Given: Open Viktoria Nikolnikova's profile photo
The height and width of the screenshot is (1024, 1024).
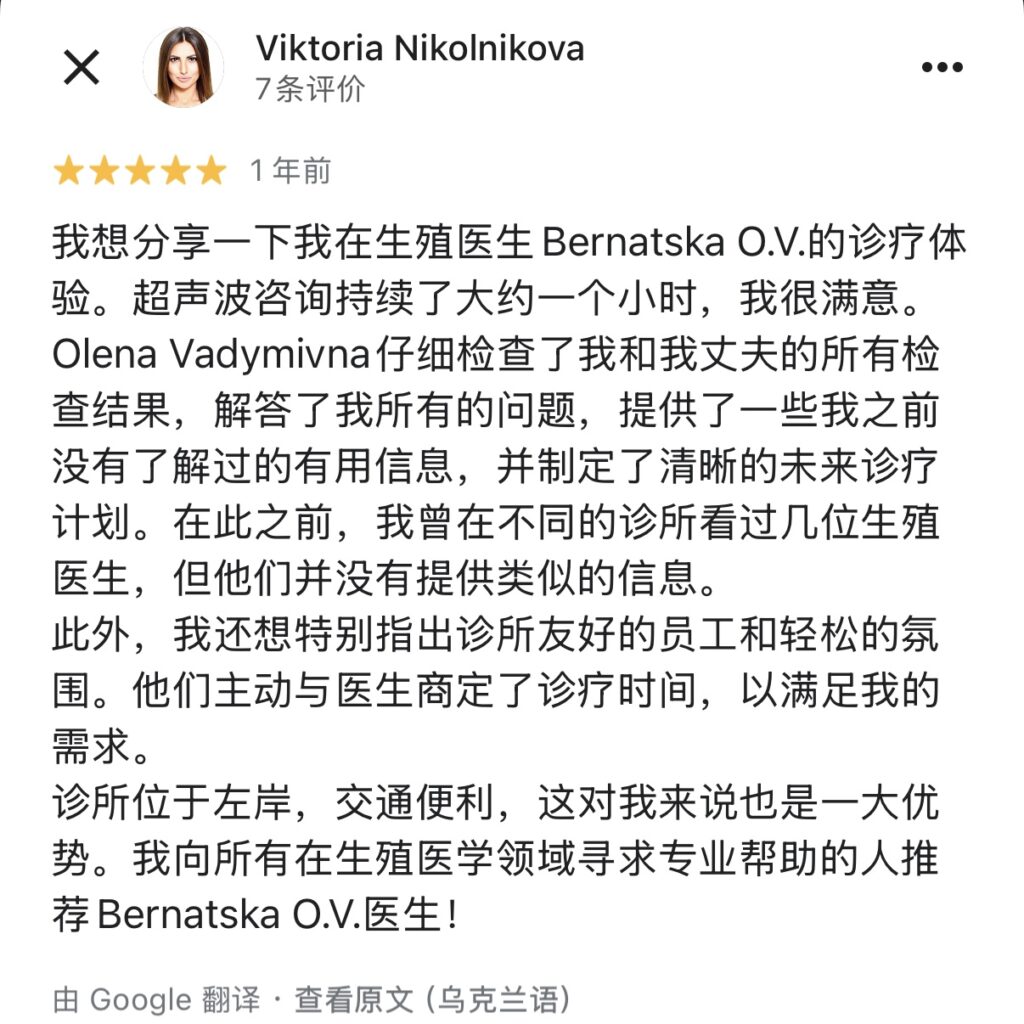Looking at the screenshot, I should pyautogui.click(x=184, y=66).
